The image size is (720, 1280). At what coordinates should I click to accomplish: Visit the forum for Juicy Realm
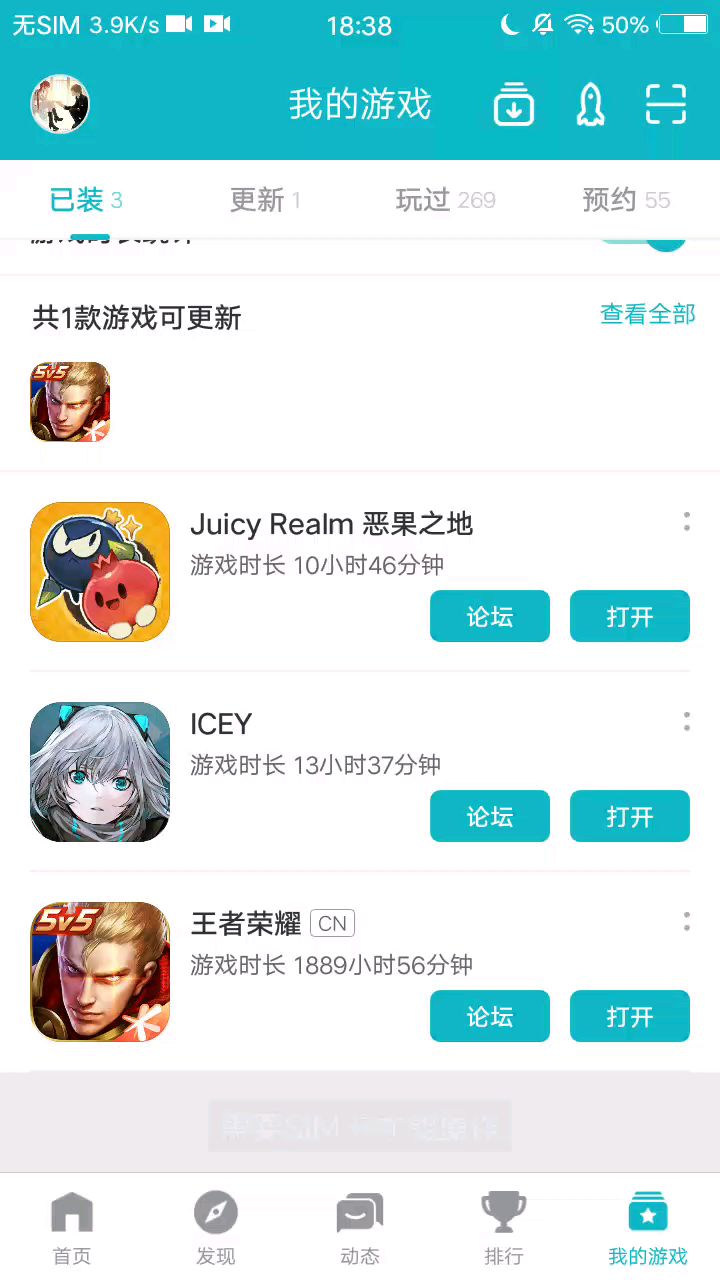tap(490, 616)
